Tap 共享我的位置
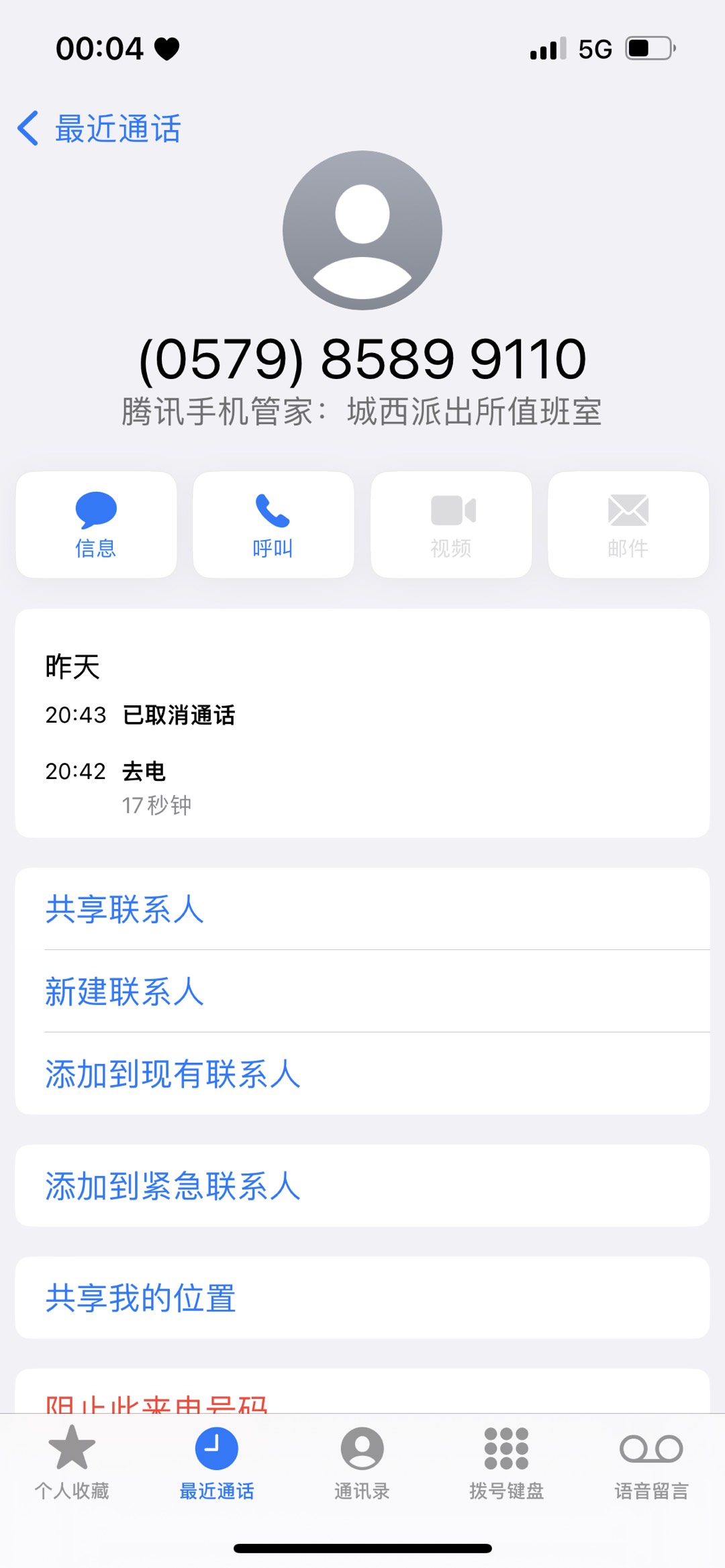The image size is (725, 1568). [140, 1298]
